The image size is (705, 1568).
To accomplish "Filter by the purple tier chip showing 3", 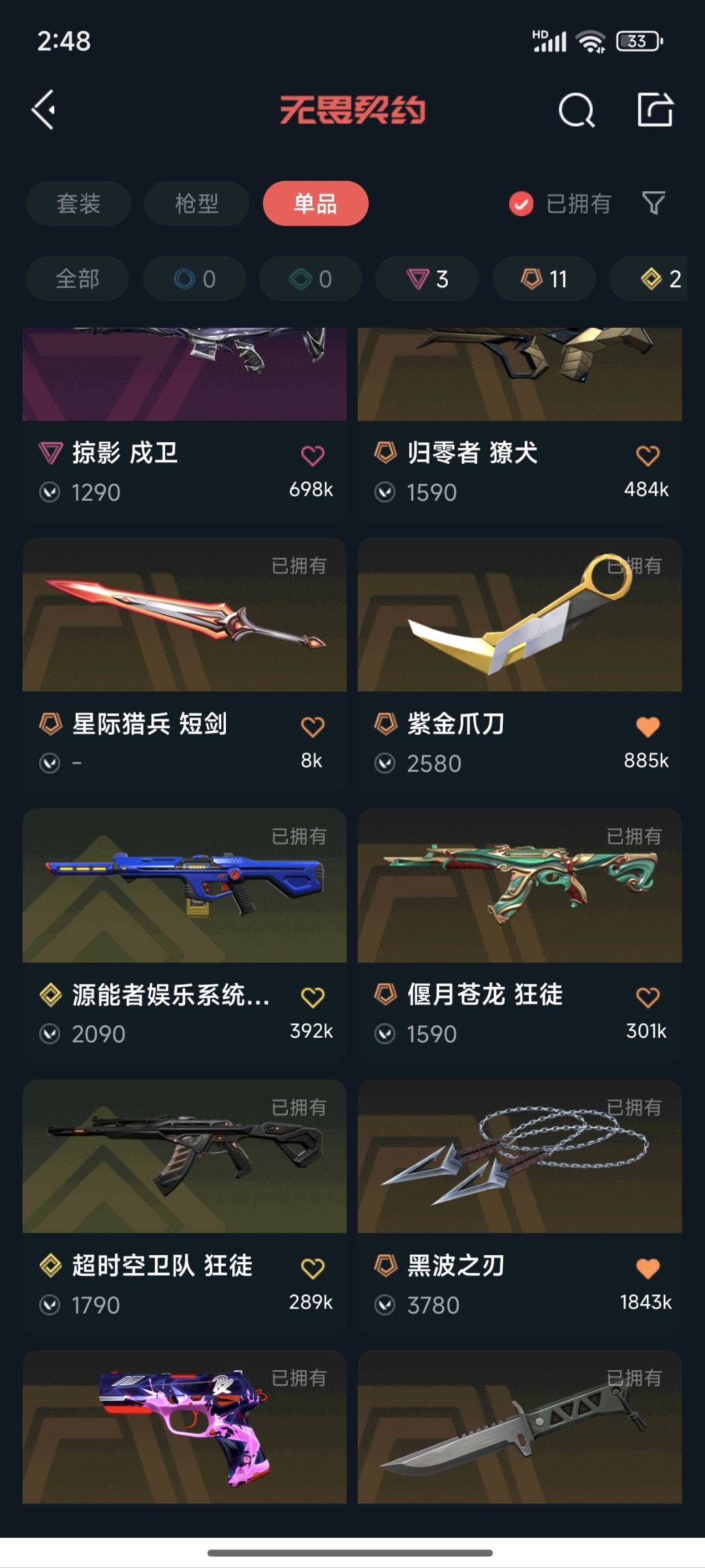I will pyautogui.click(x=427, y=279).
